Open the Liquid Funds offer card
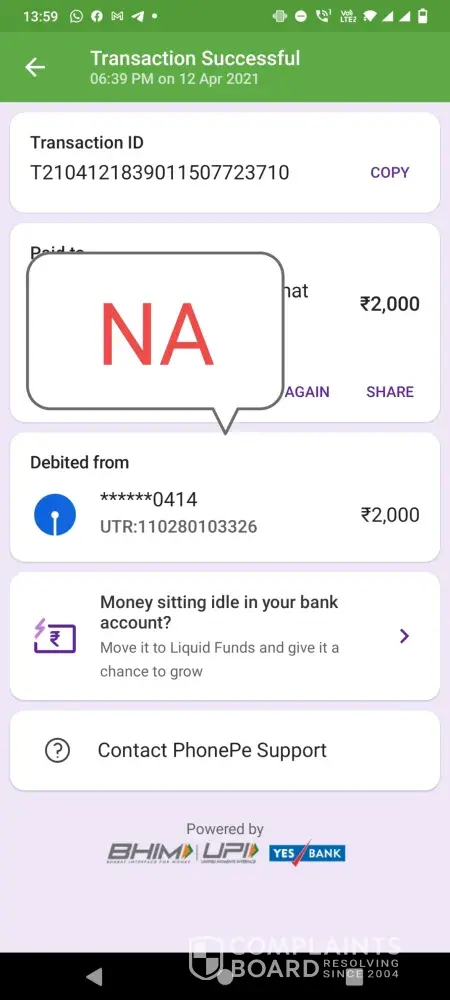Image resolution: width=450 pixels, height=1000 pixels. (225, 636)
